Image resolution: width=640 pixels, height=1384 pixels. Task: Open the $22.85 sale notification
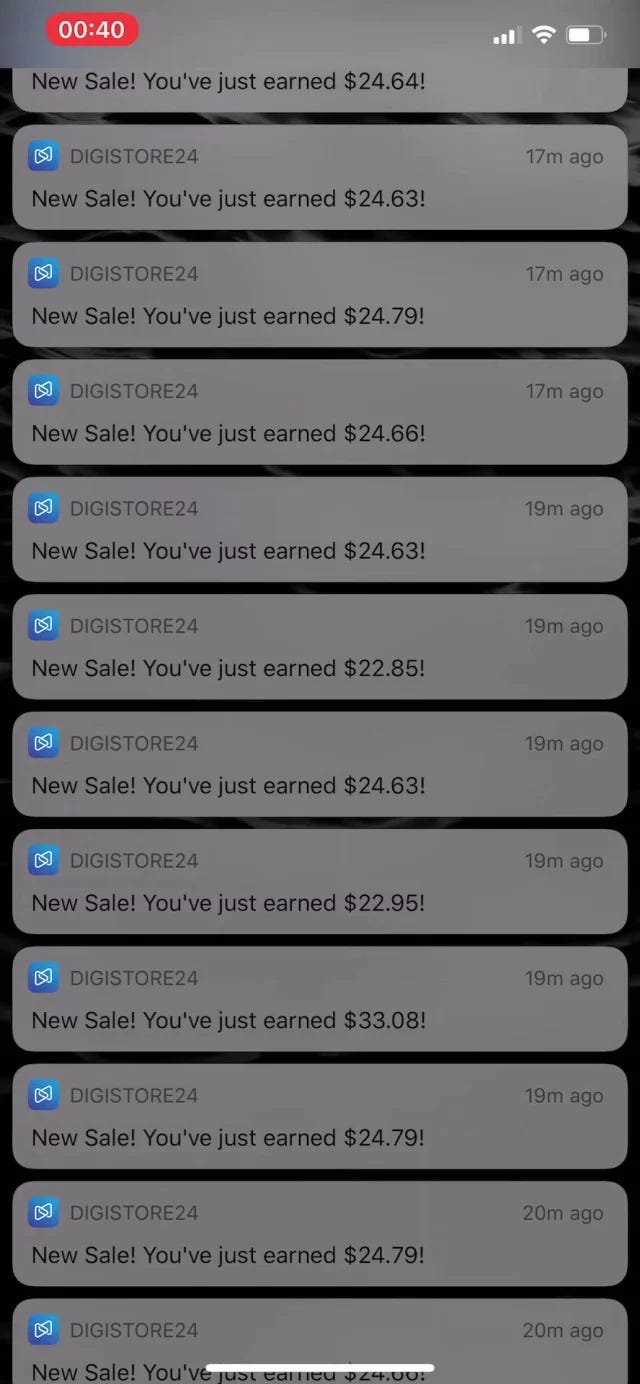click(319, 647)
